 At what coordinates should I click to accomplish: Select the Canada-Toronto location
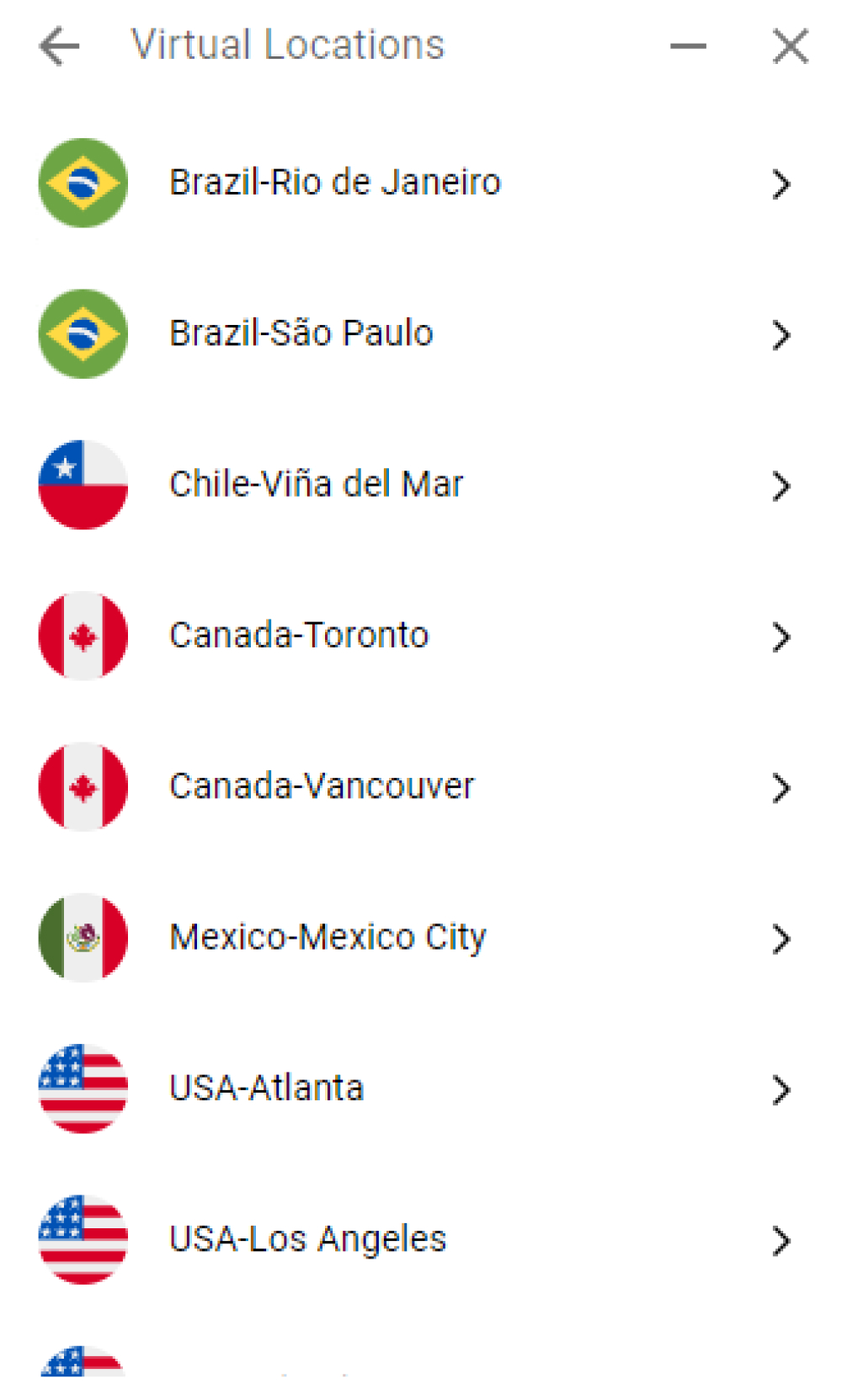pos(298,636)
